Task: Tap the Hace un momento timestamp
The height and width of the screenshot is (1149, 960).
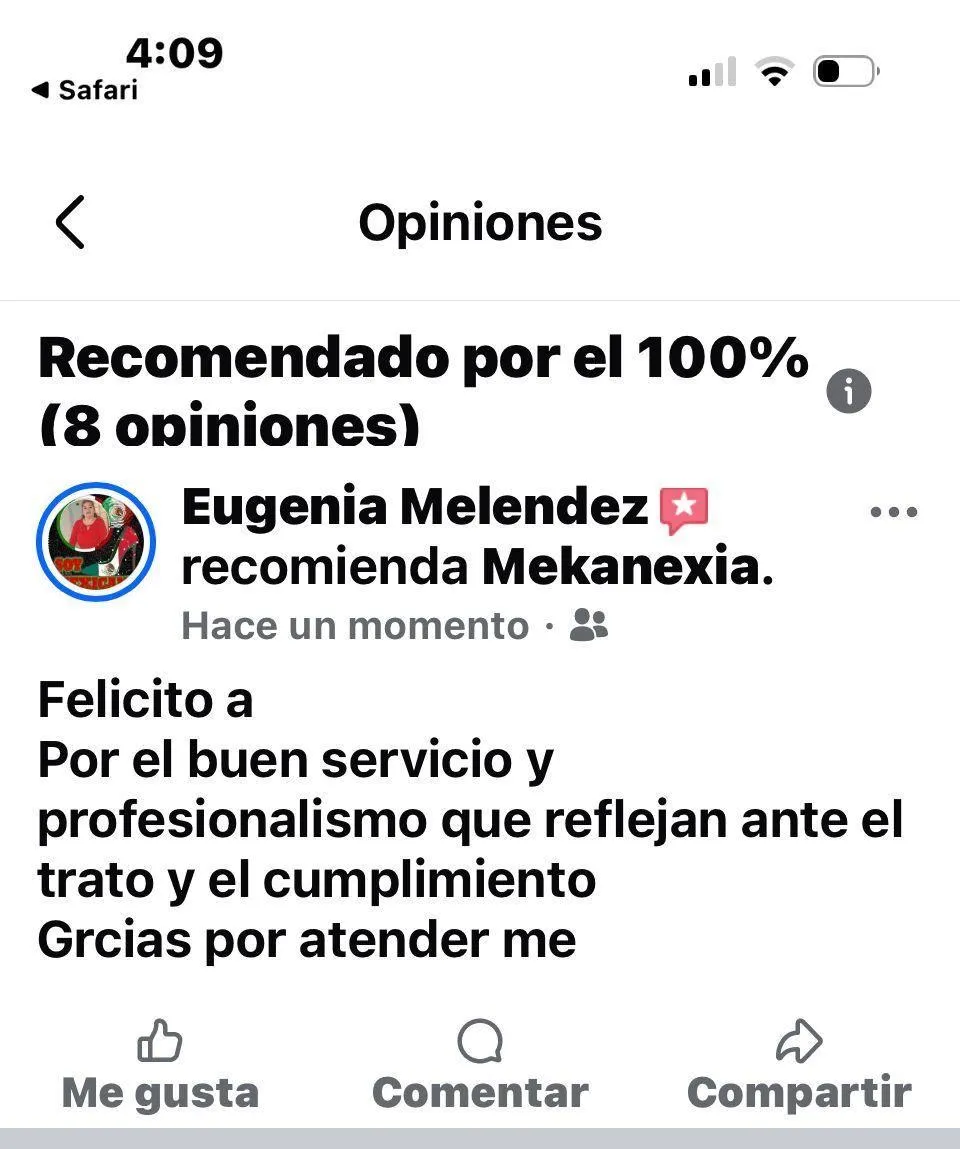Action: click(x=353, y=624)
